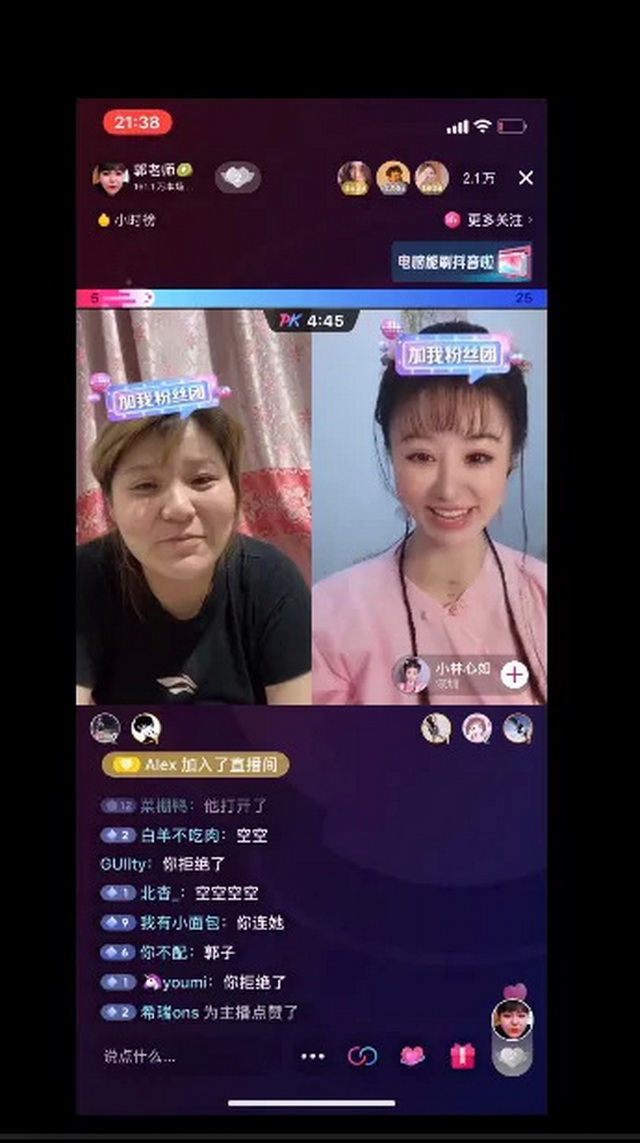Viewport: 640px width, 1143px height.
Task: Close the live stream
Action: [x=525, y=178]
